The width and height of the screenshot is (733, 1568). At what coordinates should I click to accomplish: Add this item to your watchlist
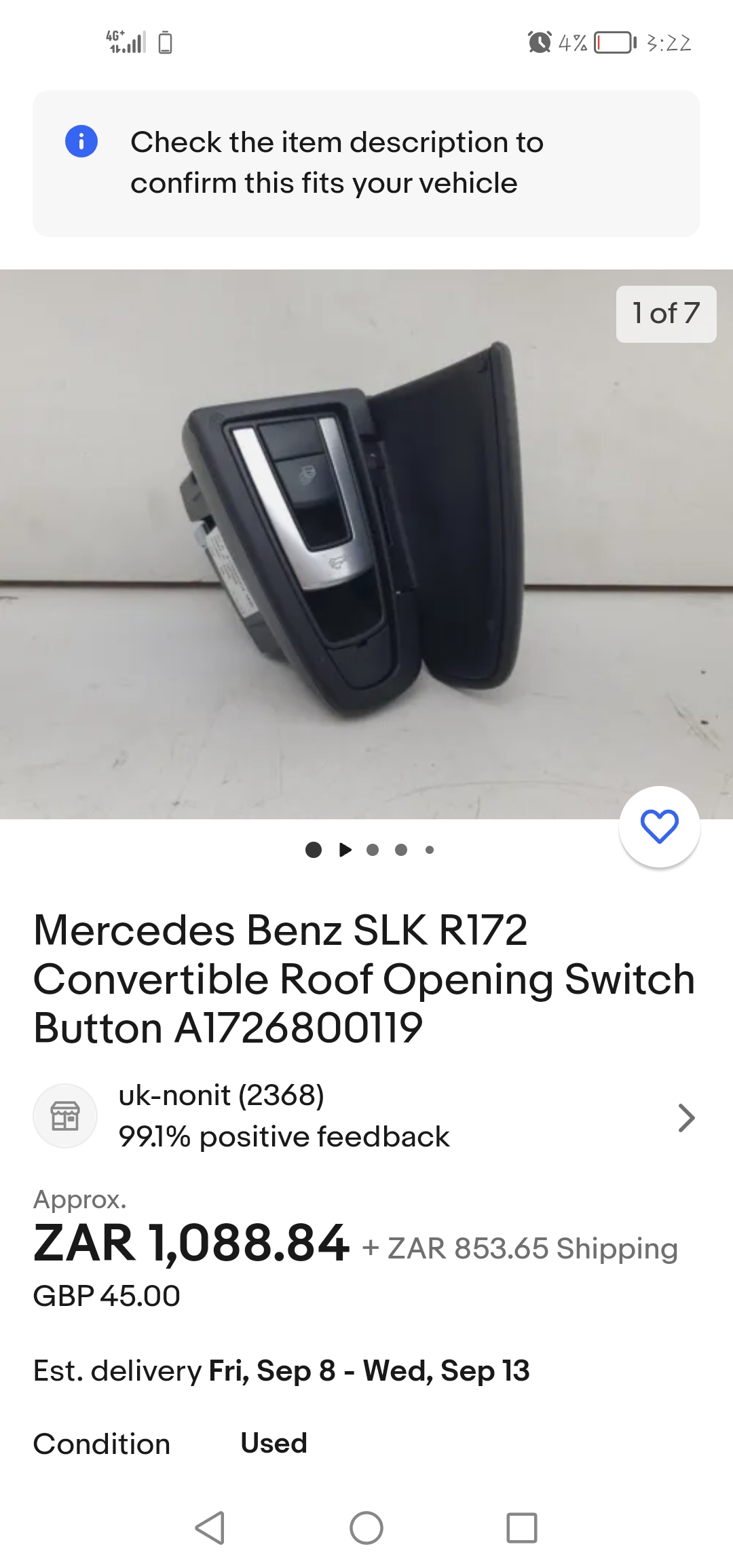[659, 827]
